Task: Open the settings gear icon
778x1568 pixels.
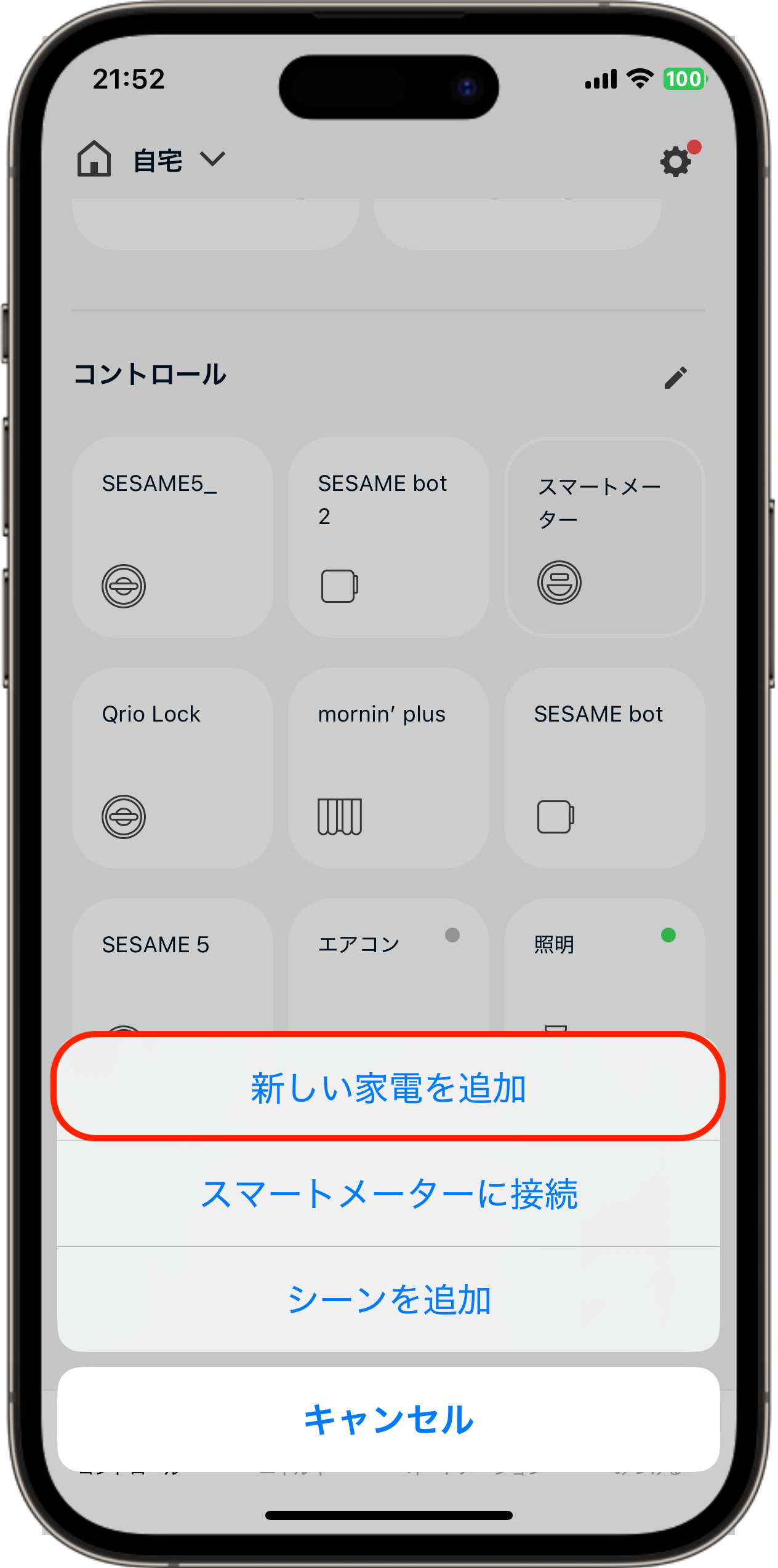Action: [676, 161]
